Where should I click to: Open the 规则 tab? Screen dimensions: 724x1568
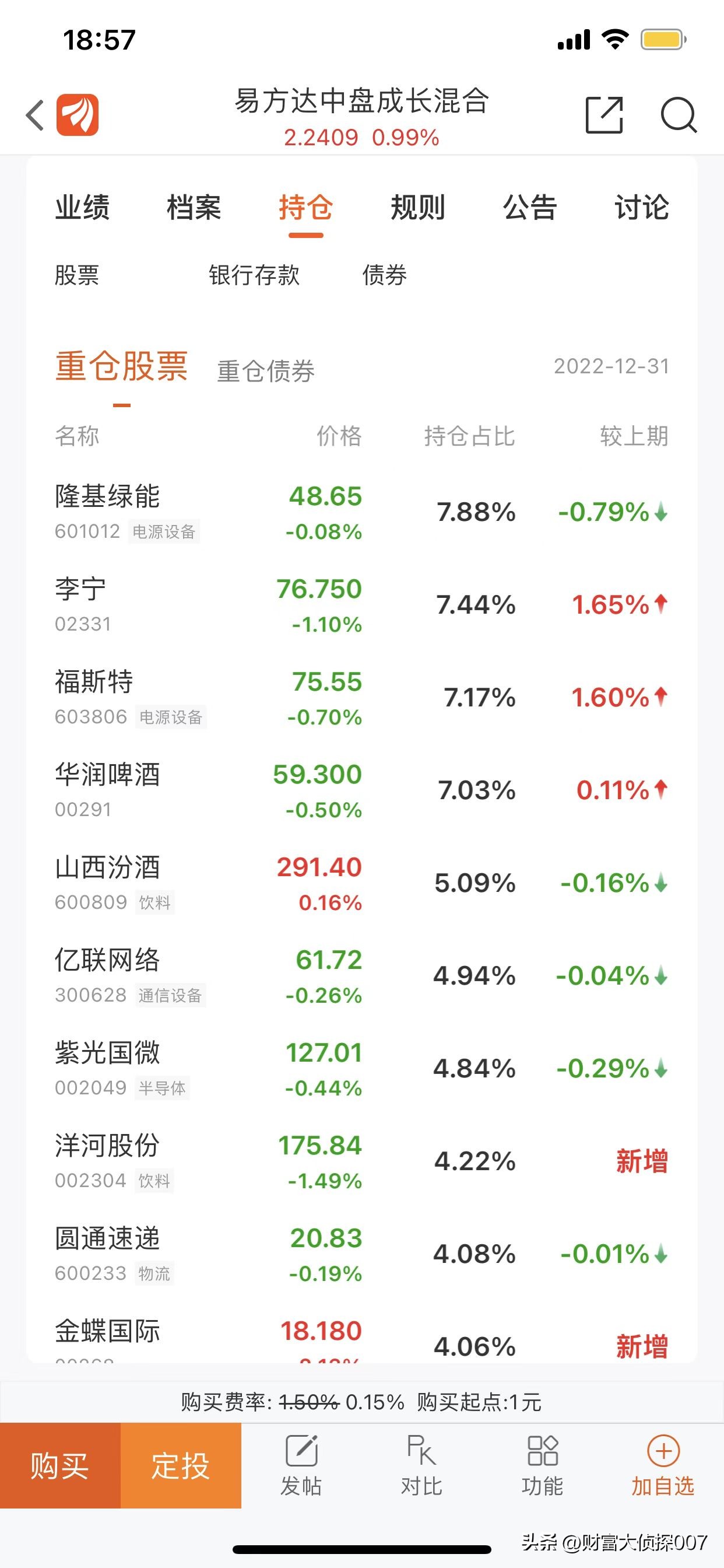click(x=418, y=208)
